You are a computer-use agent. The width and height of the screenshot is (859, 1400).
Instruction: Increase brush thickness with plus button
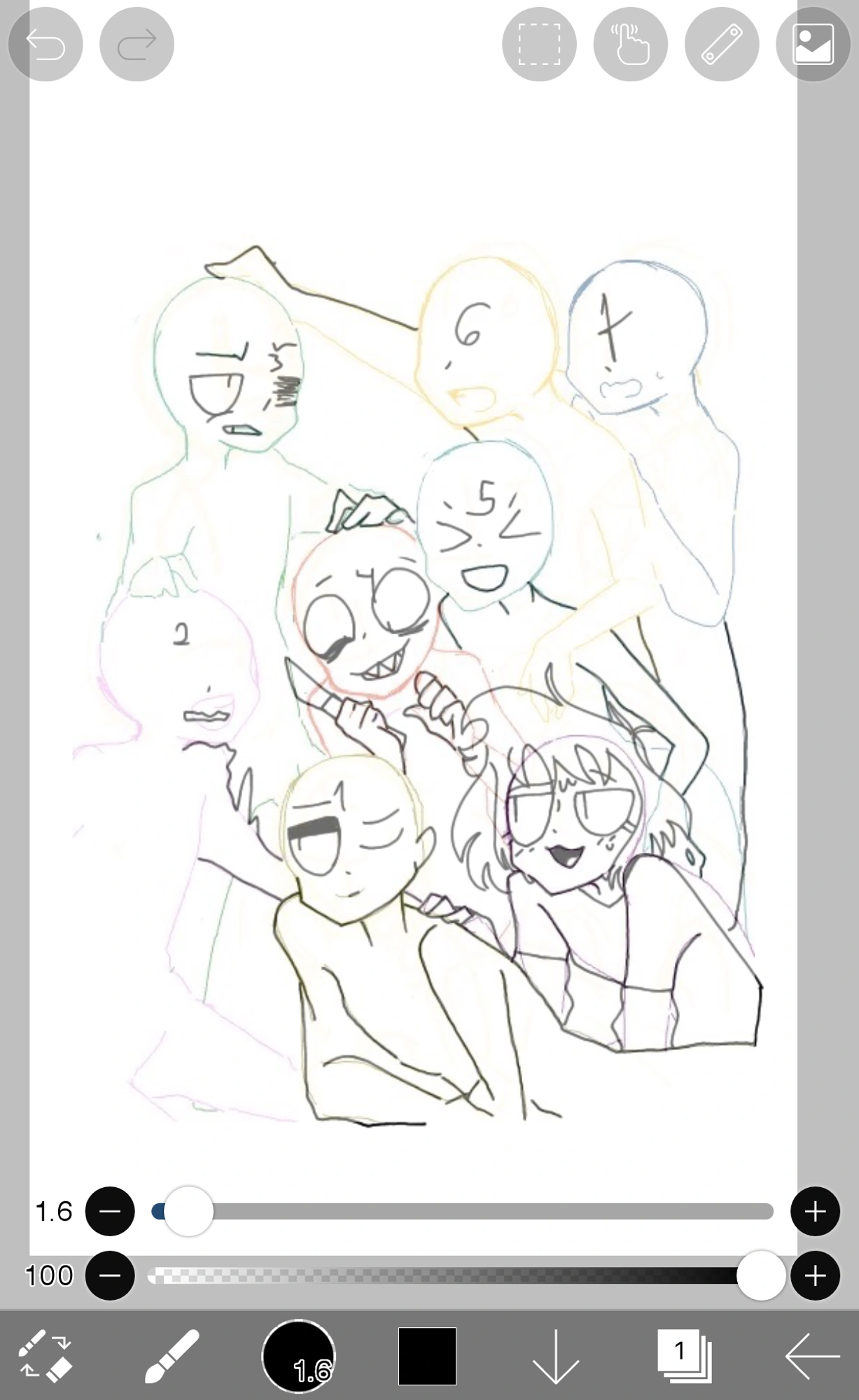(815, 1212)
